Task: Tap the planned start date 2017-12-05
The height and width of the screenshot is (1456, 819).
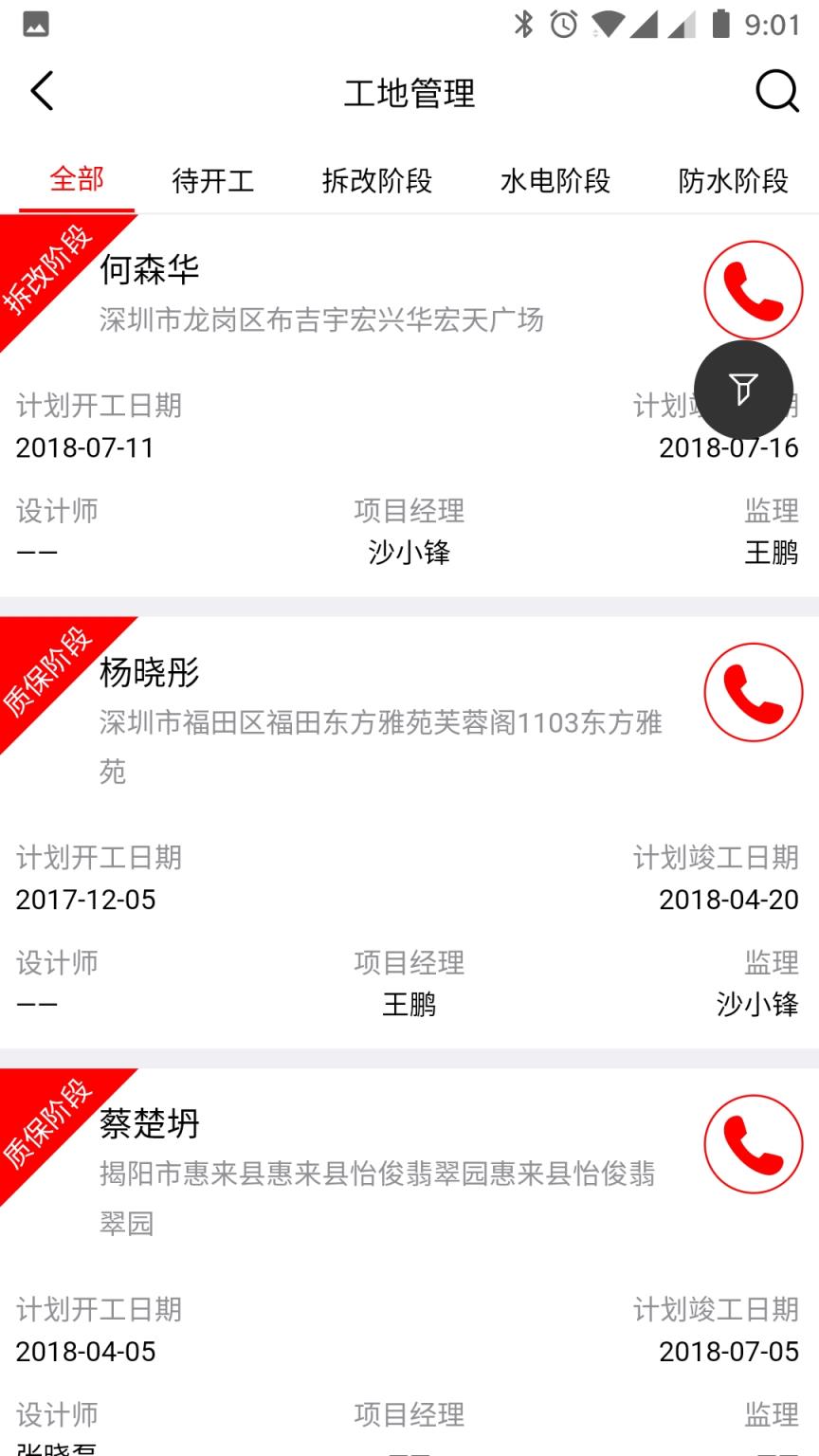Action: pos(85,901)
